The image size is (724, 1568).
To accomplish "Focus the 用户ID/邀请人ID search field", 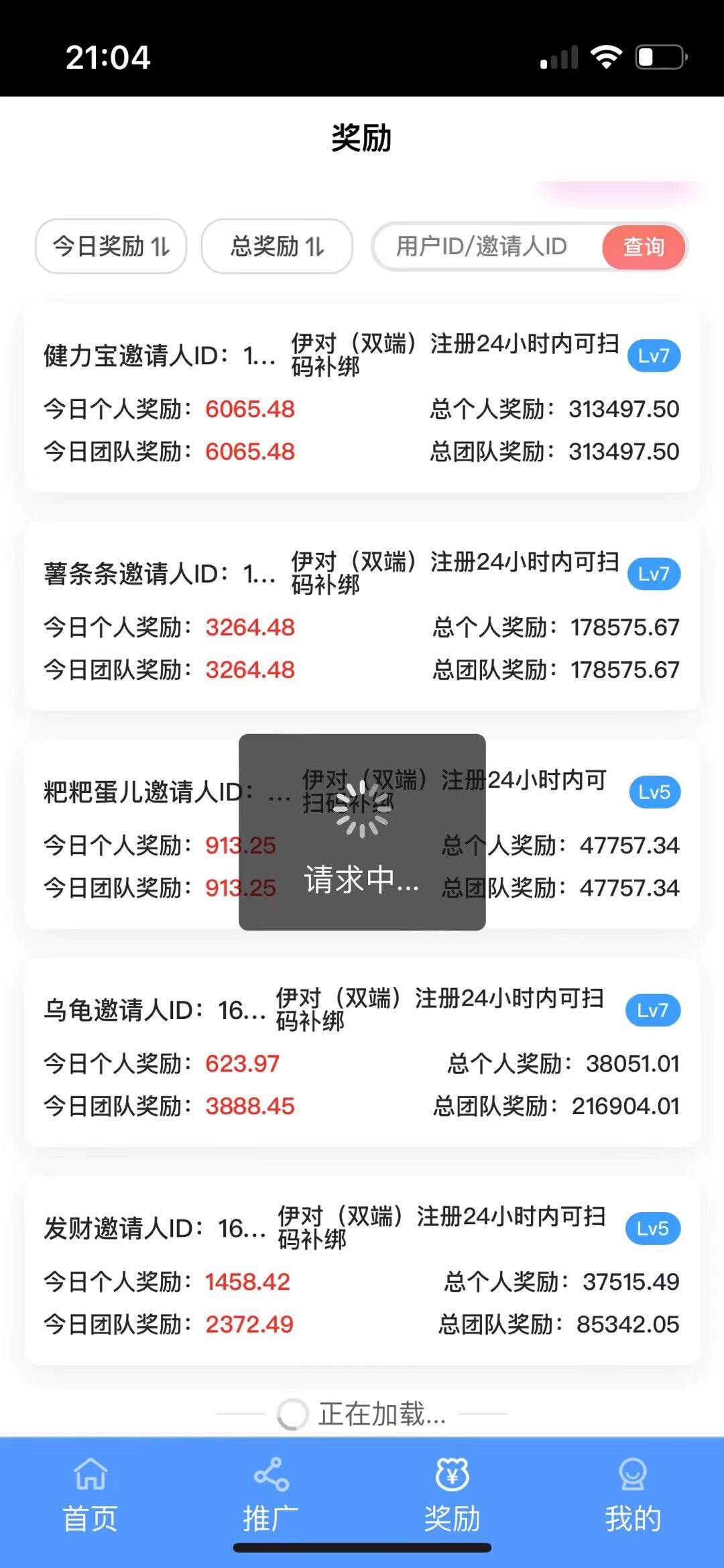I will pyautogui.click(x=483, y=247).
